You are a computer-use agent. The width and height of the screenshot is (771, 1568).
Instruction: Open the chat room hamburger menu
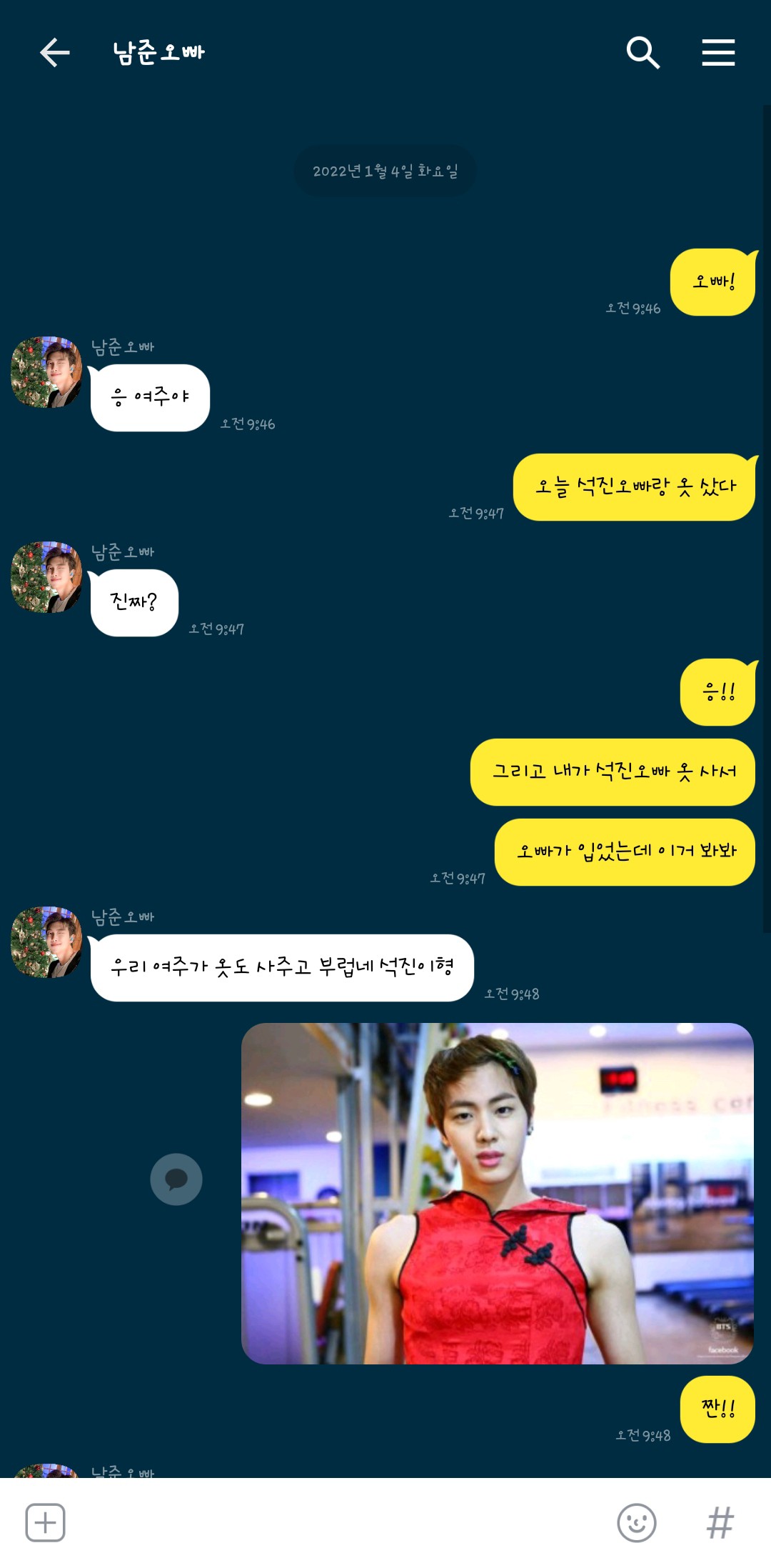[718, 53]
